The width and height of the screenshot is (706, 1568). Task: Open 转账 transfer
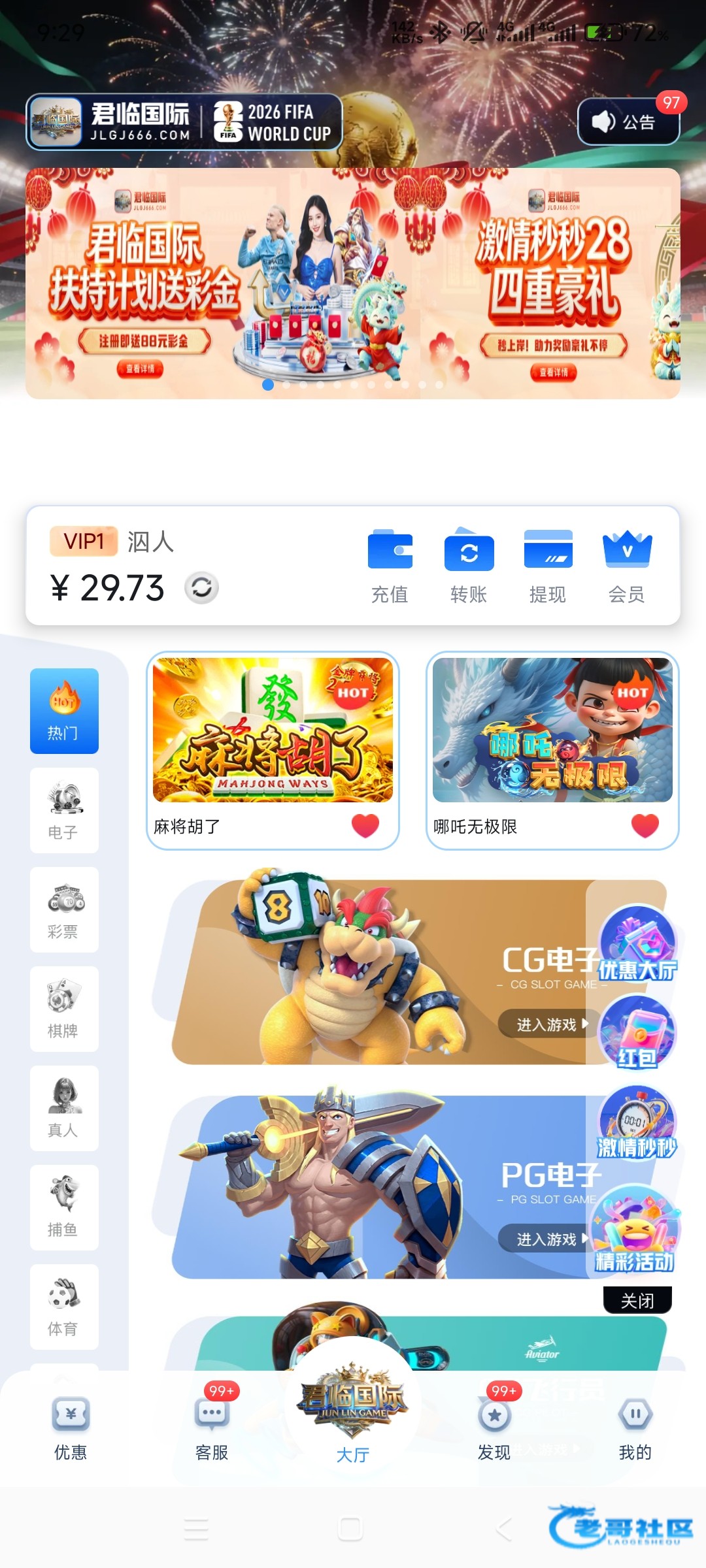click(x=469, y=566)
